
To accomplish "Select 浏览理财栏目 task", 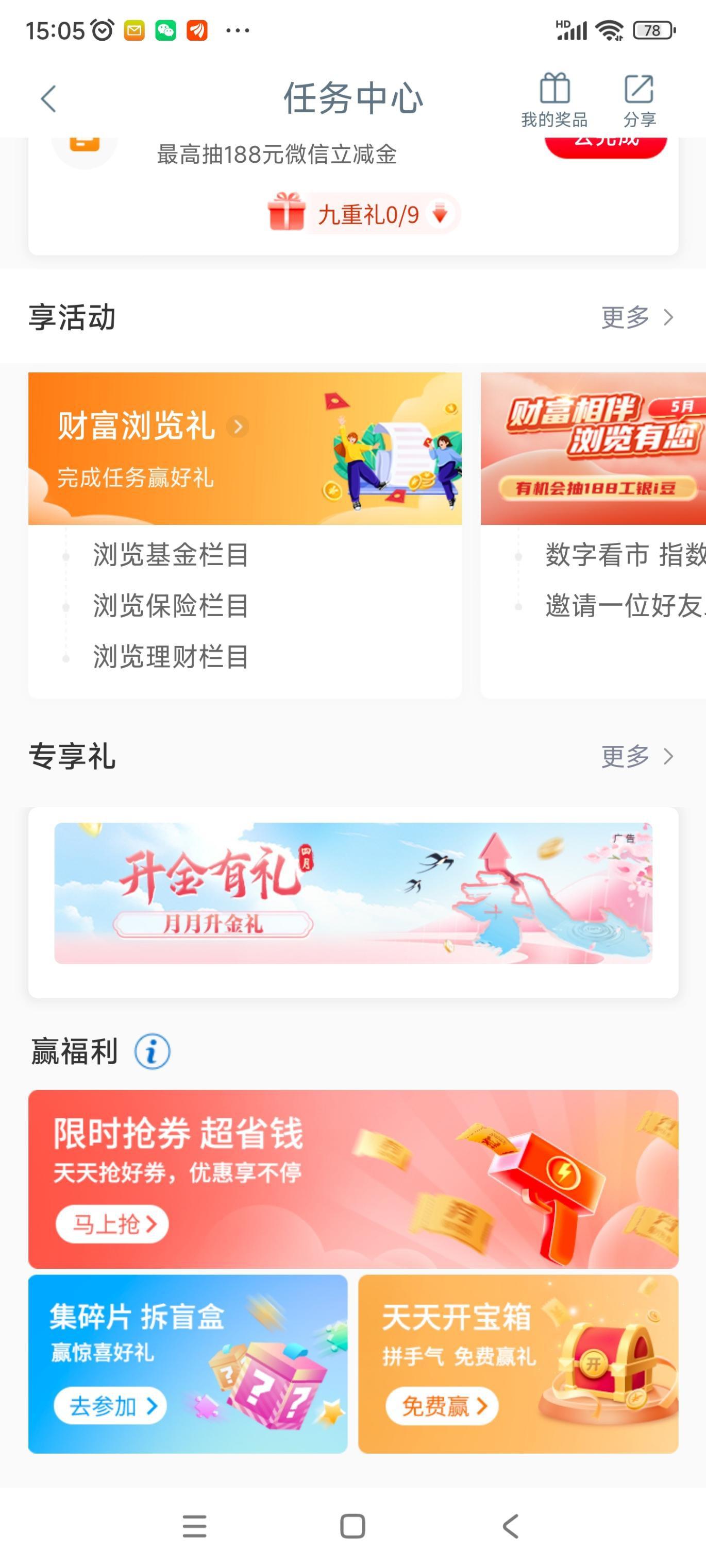I will 171,657.
